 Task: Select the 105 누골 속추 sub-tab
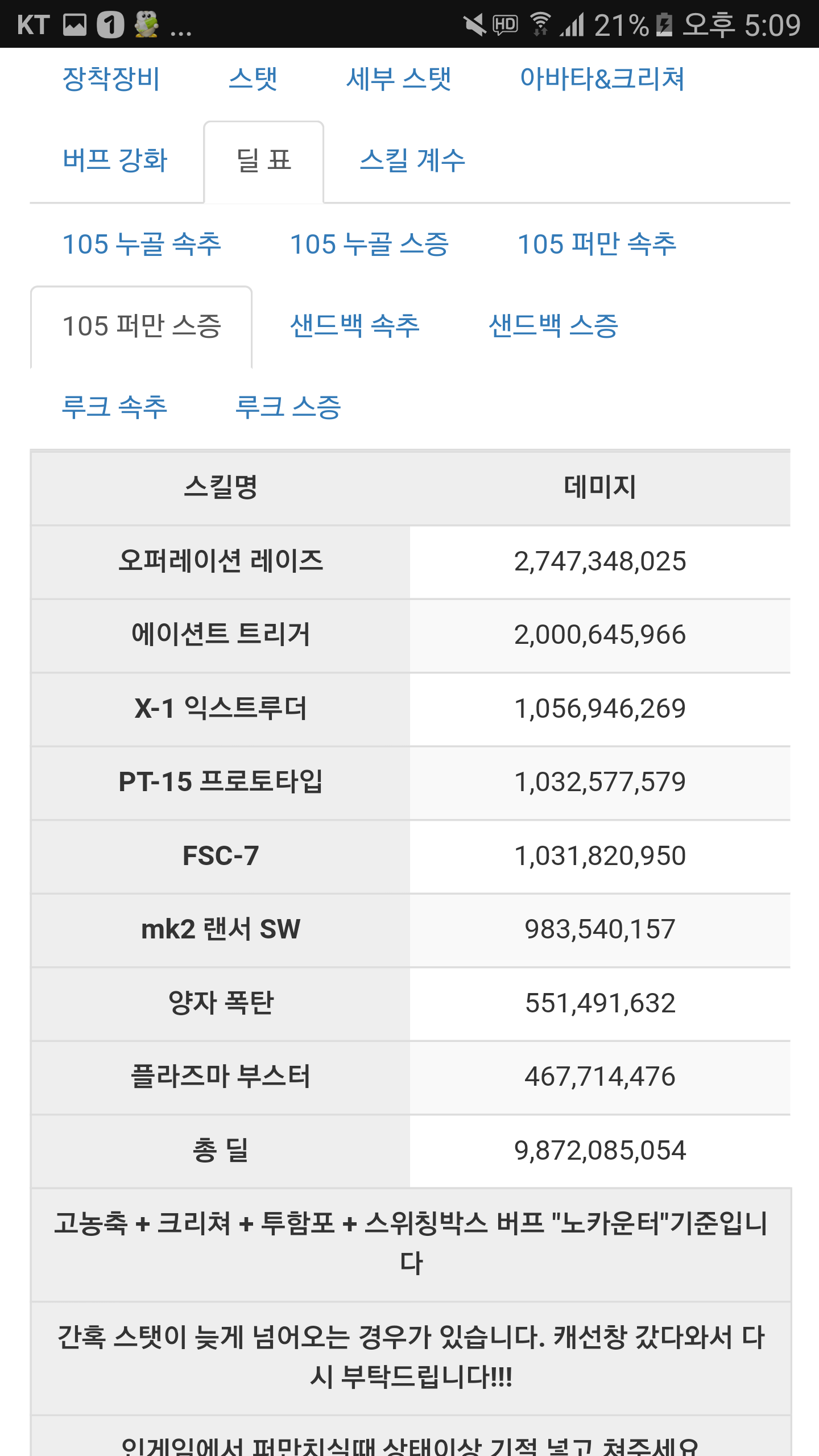pos(142,245)
